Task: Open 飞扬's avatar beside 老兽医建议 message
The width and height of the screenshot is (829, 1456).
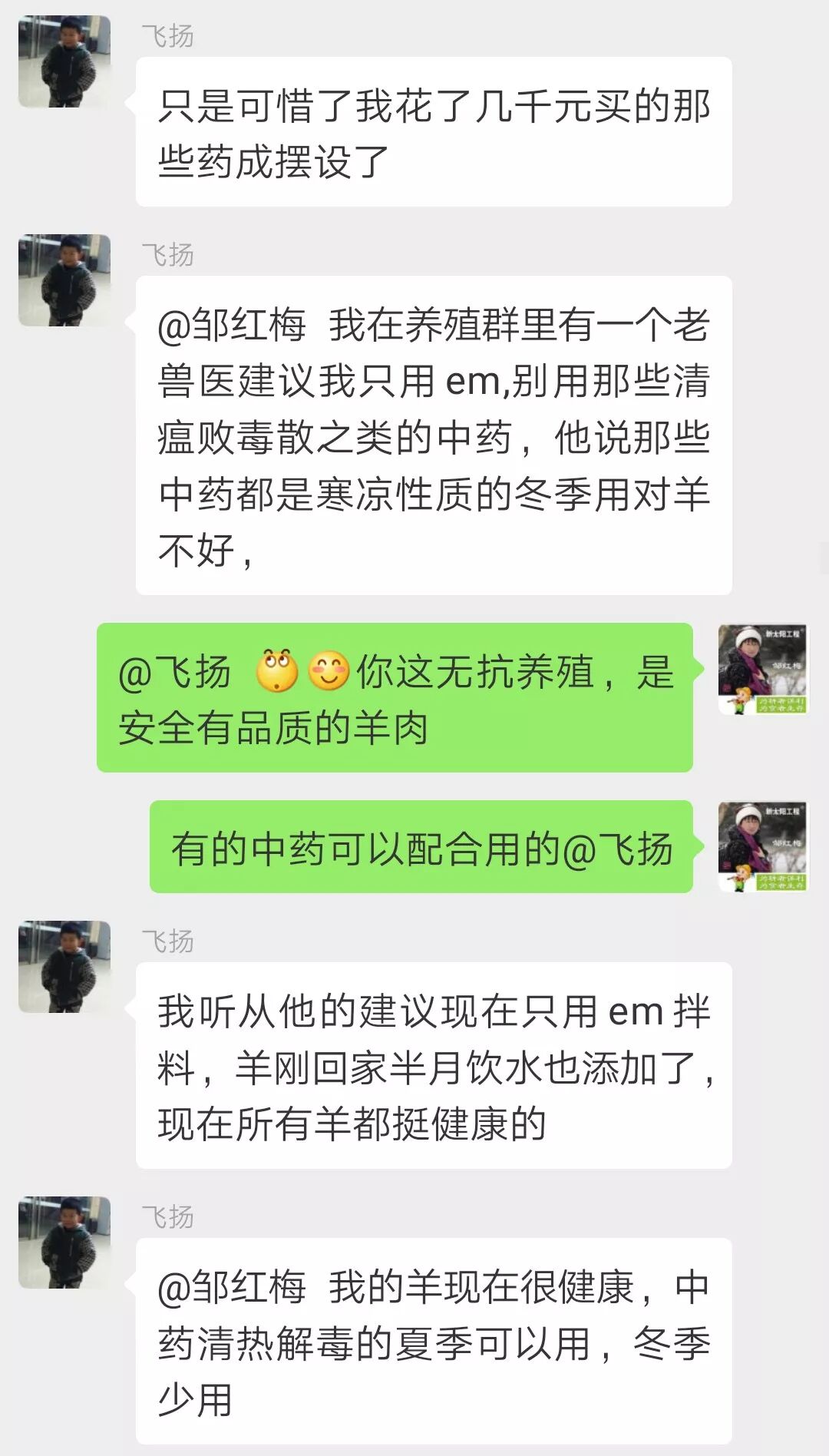Action: coord(64,280)
